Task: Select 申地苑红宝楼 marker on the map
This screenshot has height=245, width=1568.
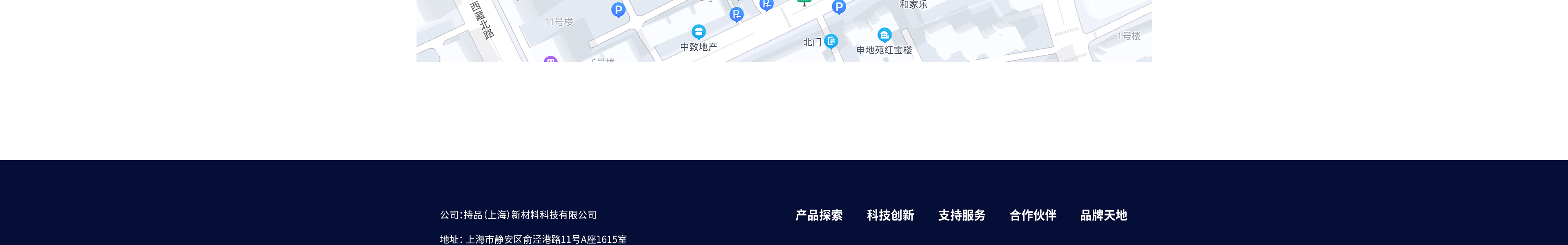Action: tap(884, 35)
